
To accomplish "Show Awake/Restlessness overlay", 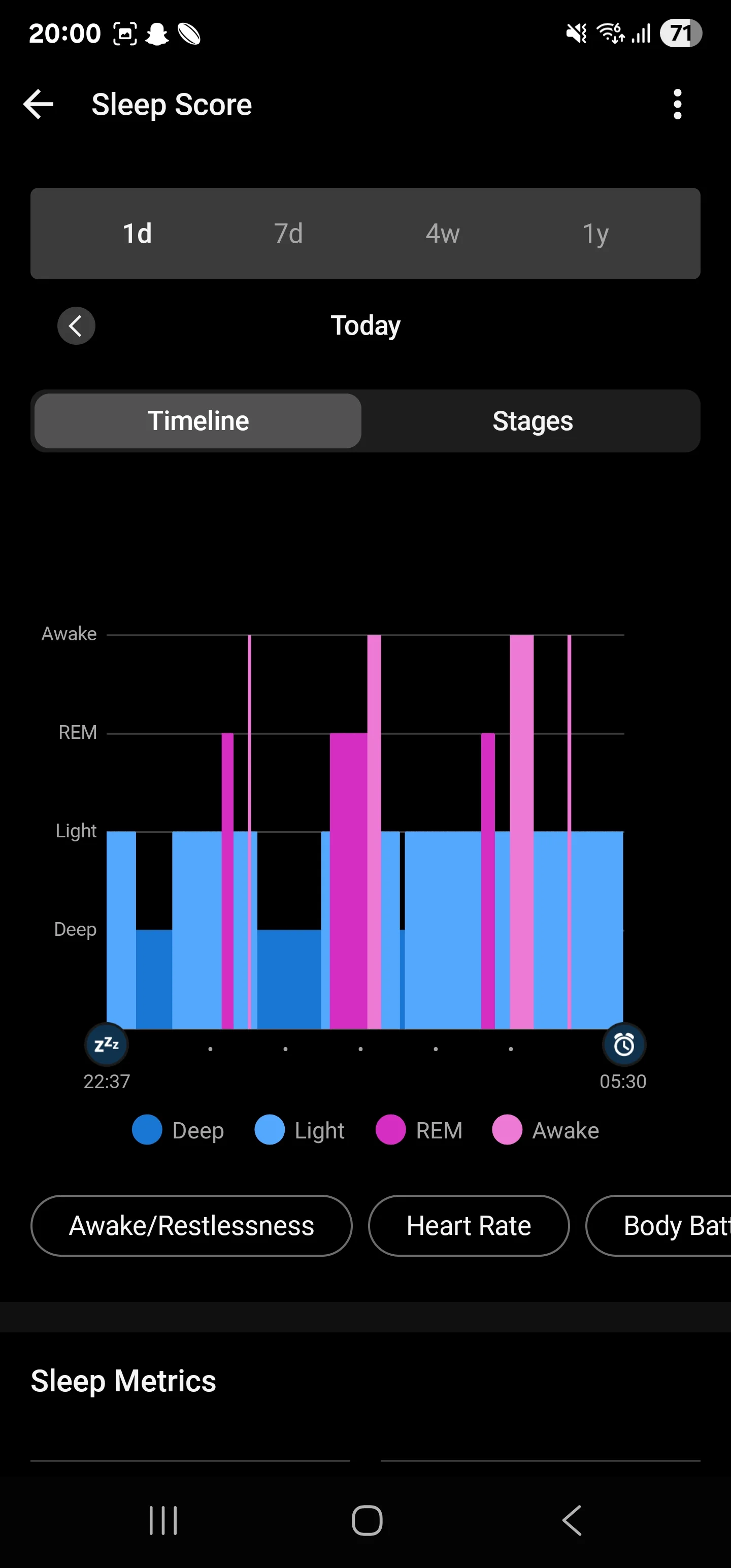I will click(x=191, y=1225).
